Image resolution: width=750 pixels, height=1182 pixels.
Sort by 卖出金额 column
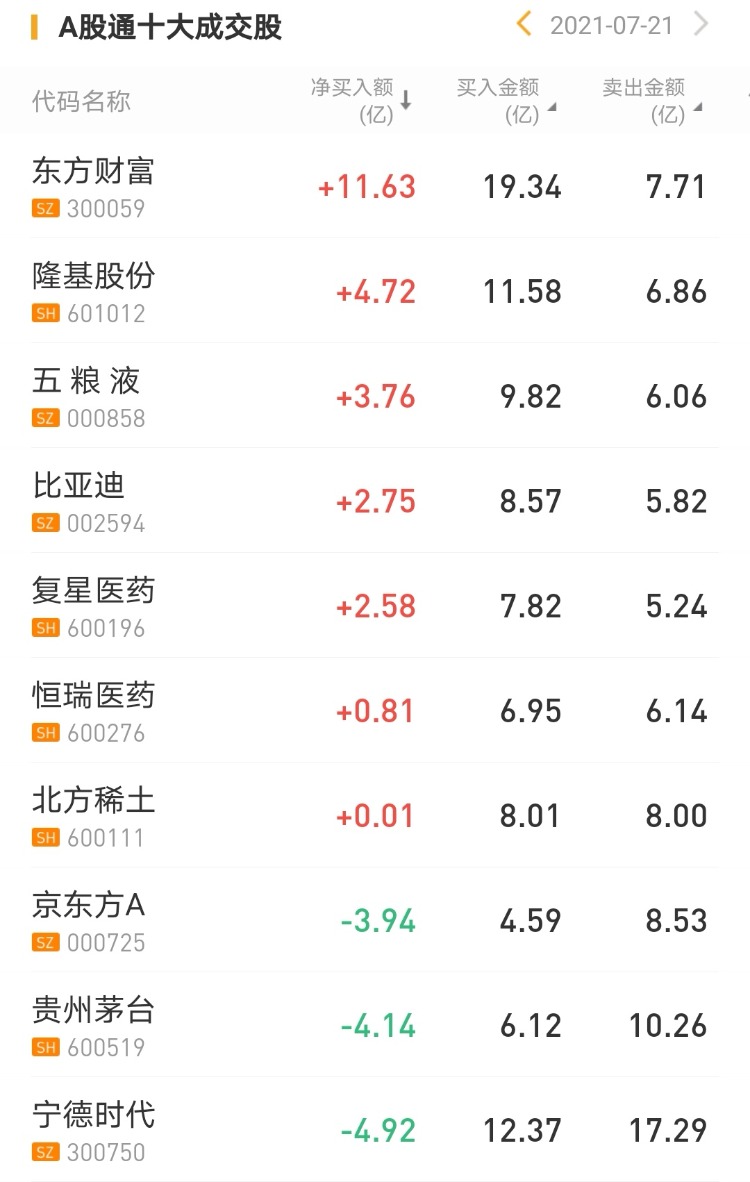(x=652, y=101)
